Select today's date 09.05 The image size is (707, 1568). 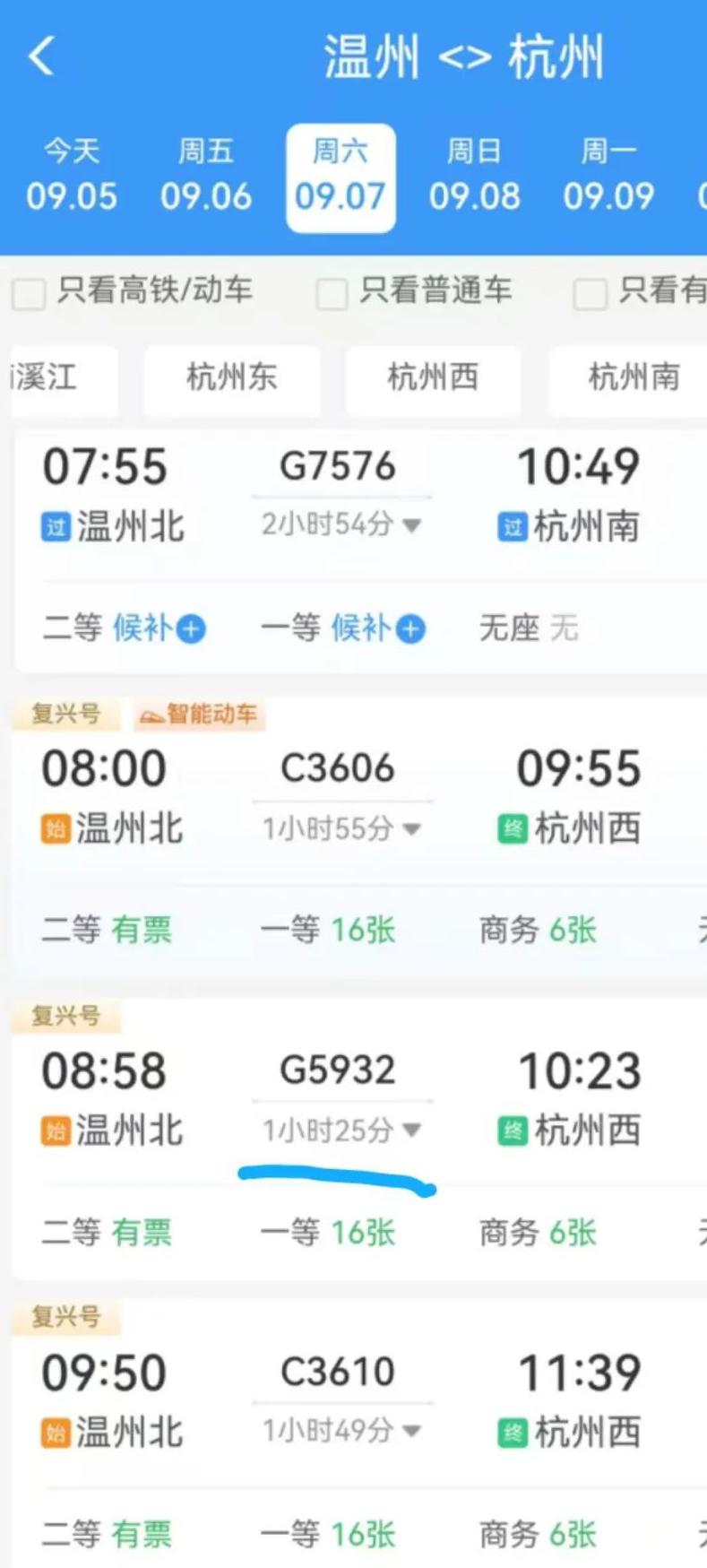pos(72,176)
